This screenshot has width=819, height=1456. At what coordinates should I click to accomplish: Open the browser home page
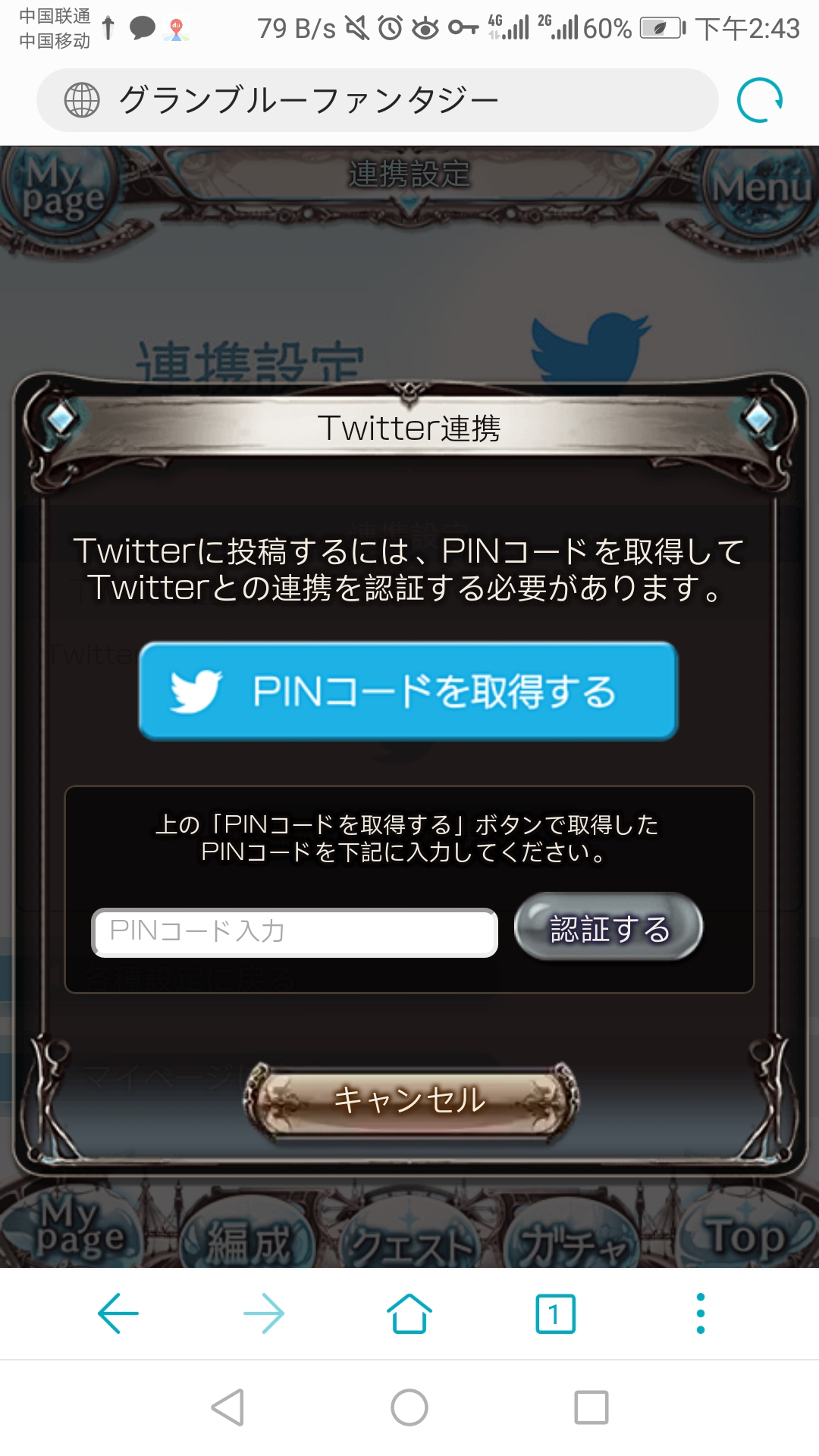coord(409,1313)
